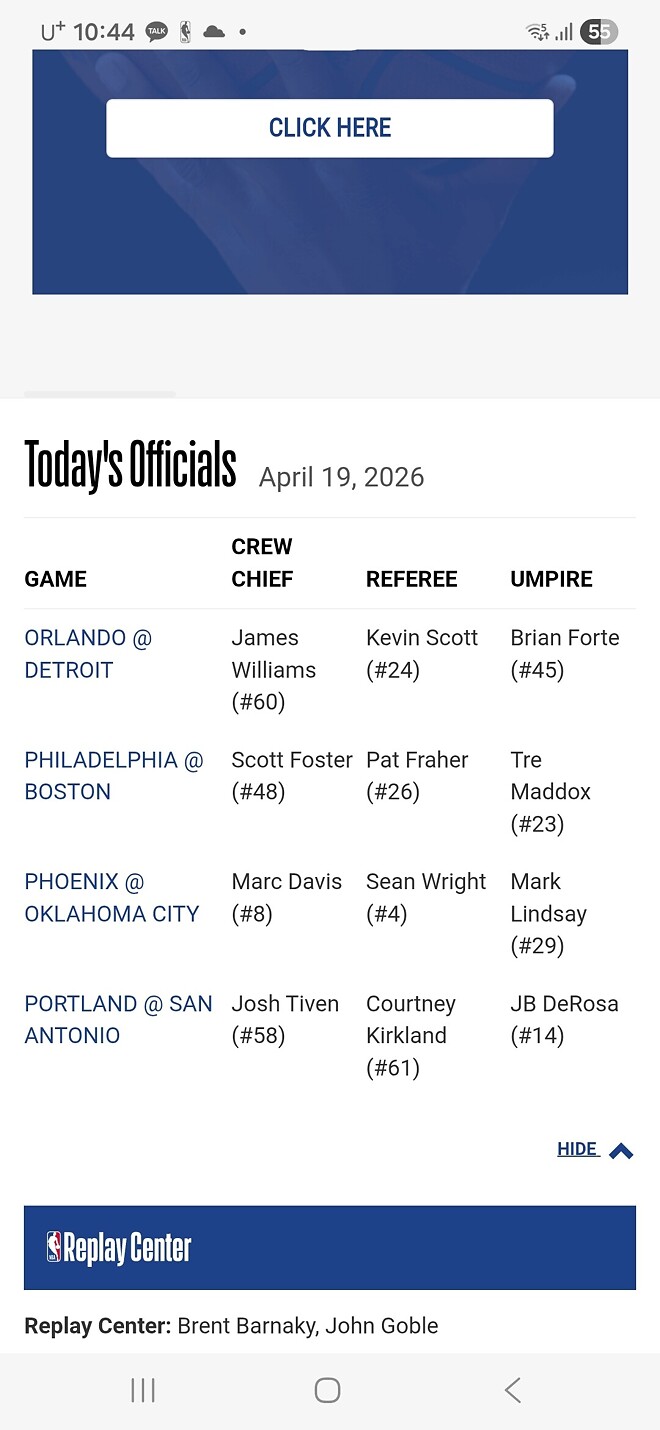Open the Orlando @ Detroit game link
Viewport: 660px width, 1430px height.
[x=88, y=654]
